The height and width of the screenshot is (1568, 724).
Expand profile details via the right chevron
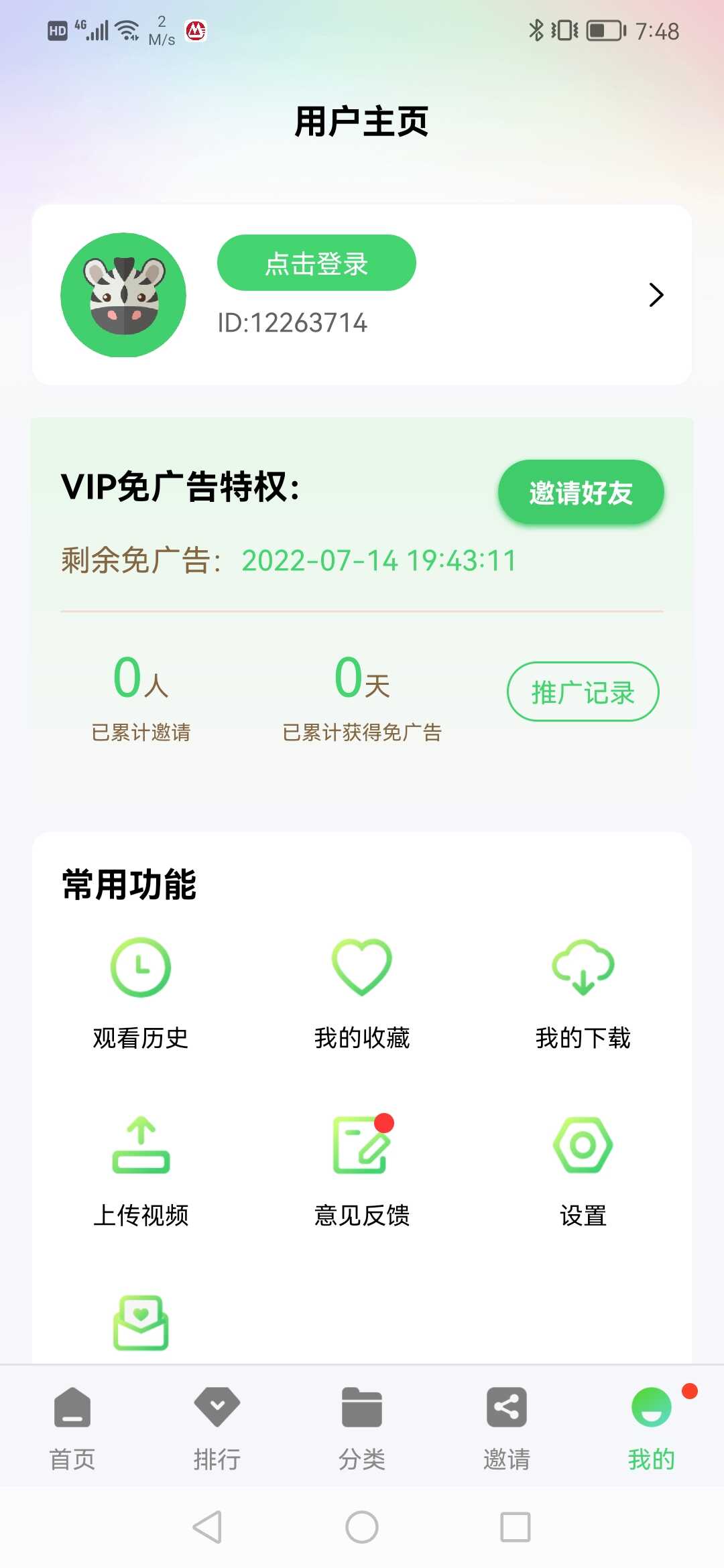click(655, 295)
